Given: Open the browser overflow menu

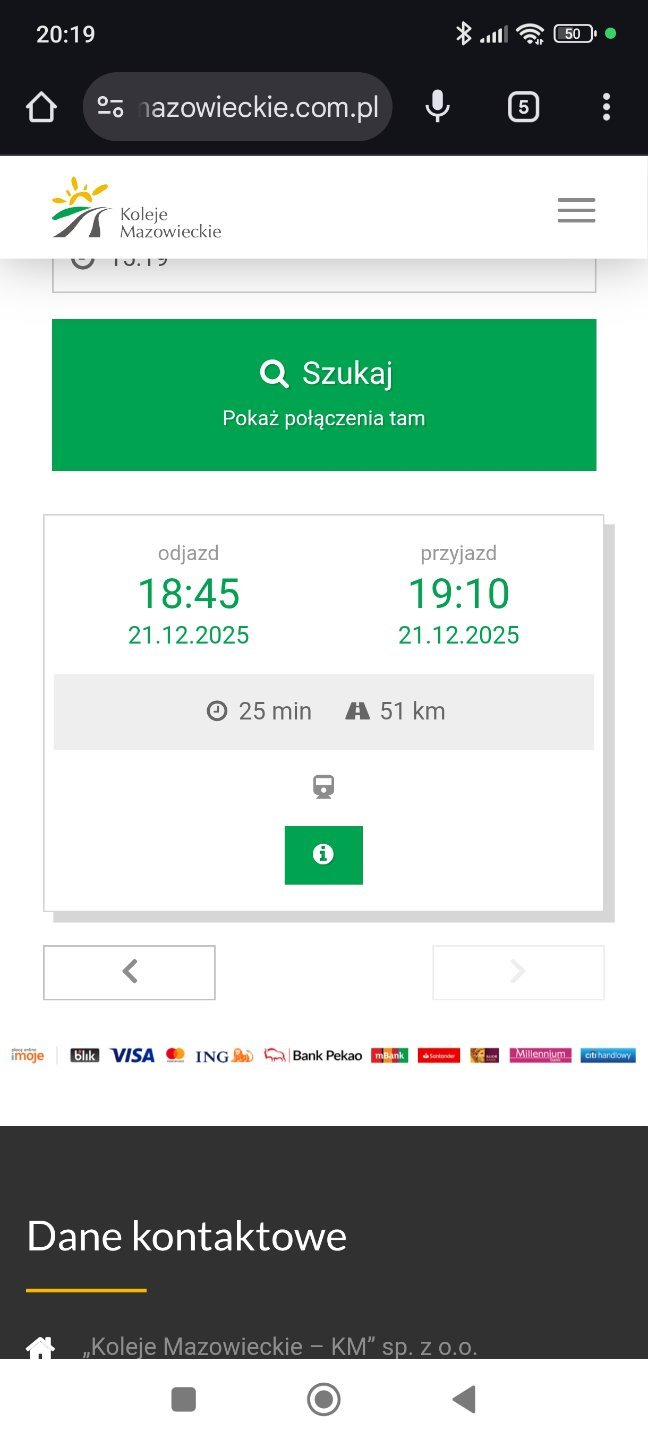Looking at the screenshot, I should (x=606, y=107).
